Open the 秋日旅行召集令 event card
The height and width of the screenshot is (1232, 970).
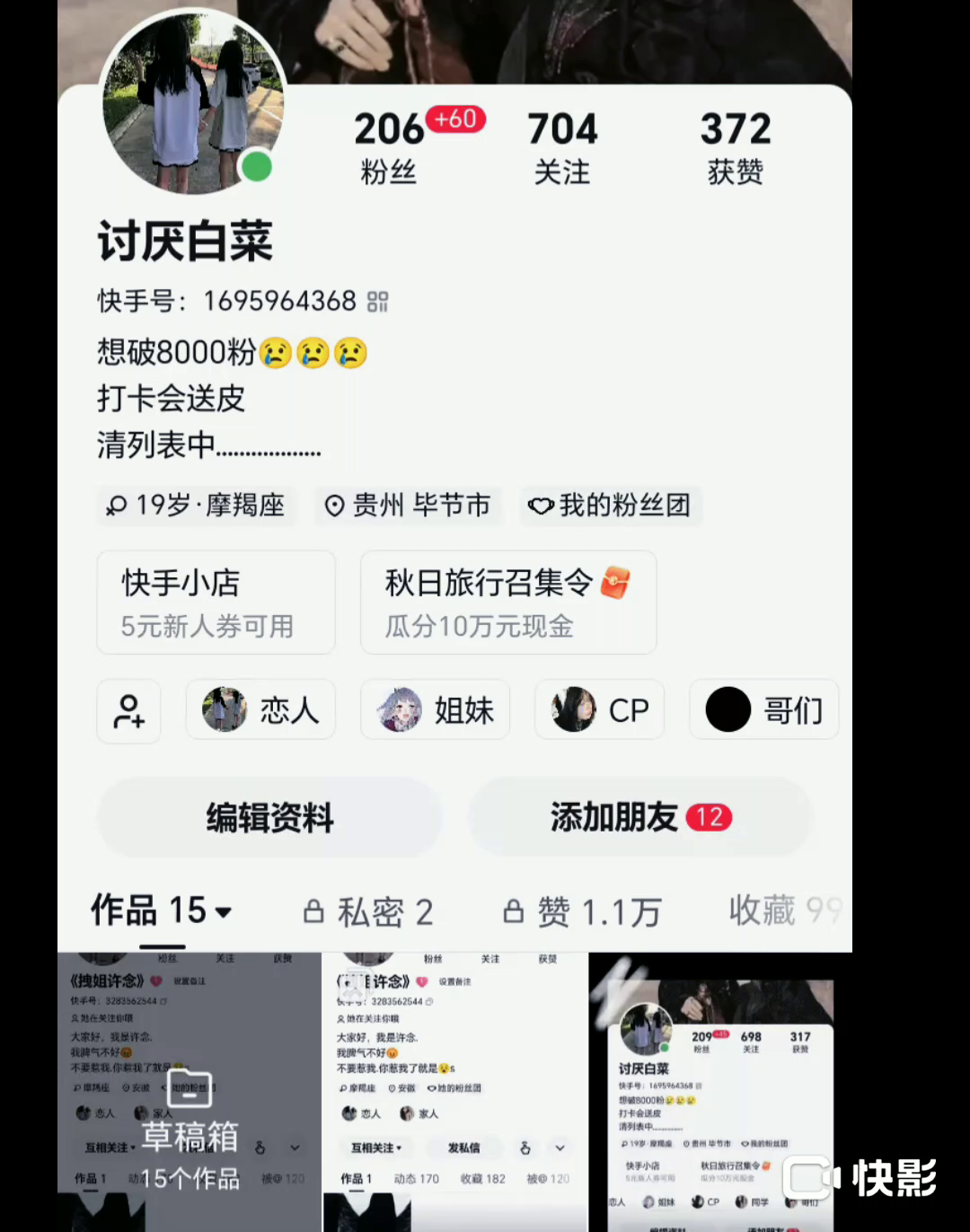point(508,602)
